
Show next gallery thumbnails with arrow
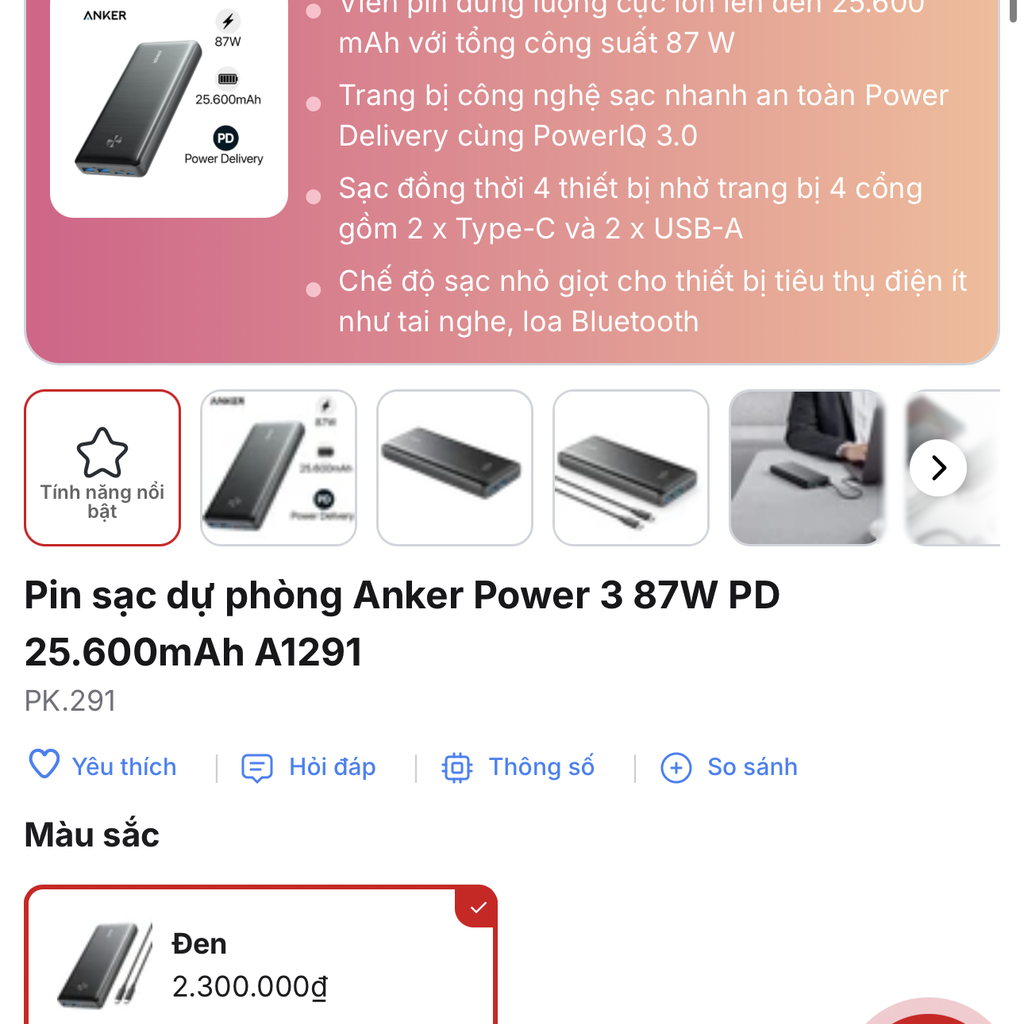937,467
